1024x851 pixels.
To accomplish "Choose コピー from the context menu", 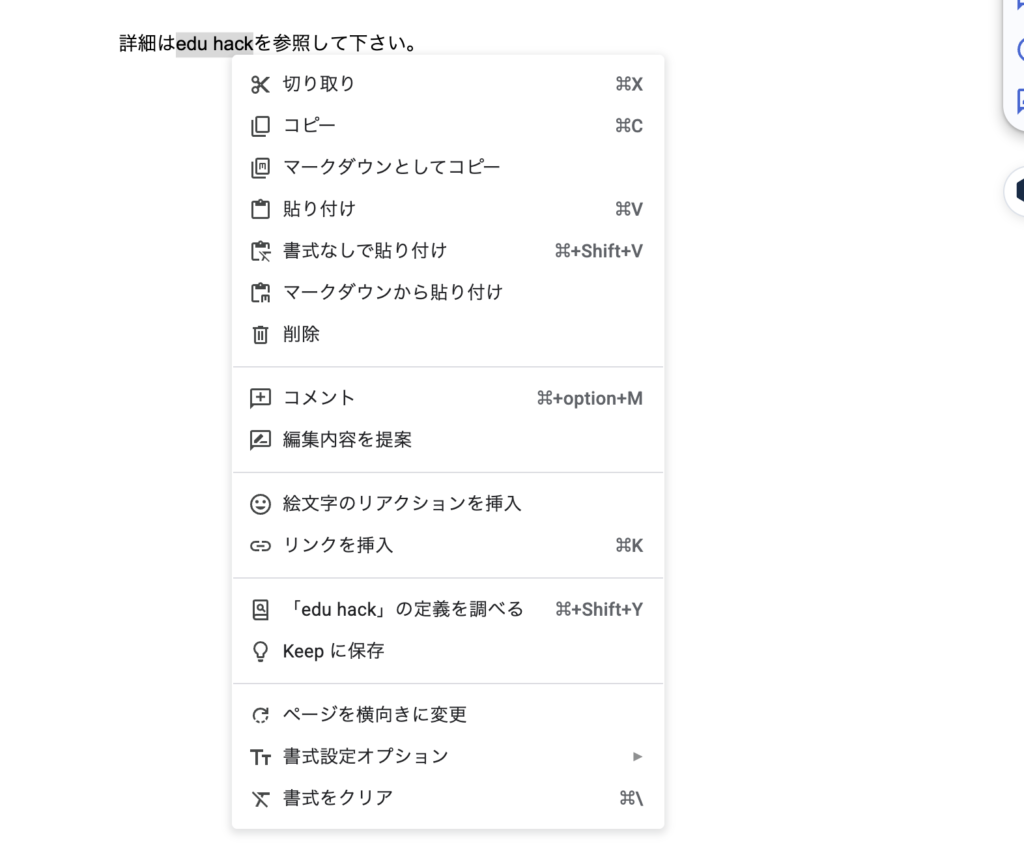I will coord(309,126).
